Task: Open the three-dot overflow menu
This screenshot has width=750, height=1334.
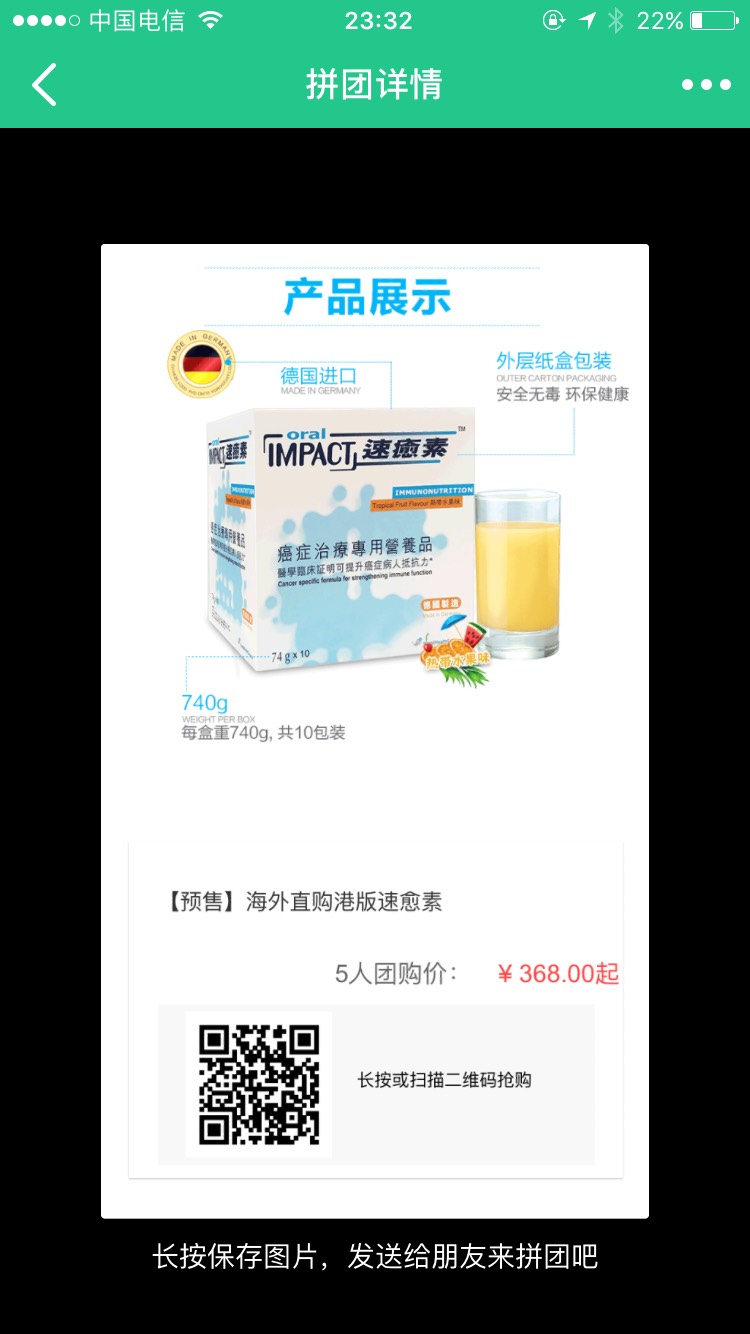Action: [x=706, y=85]
